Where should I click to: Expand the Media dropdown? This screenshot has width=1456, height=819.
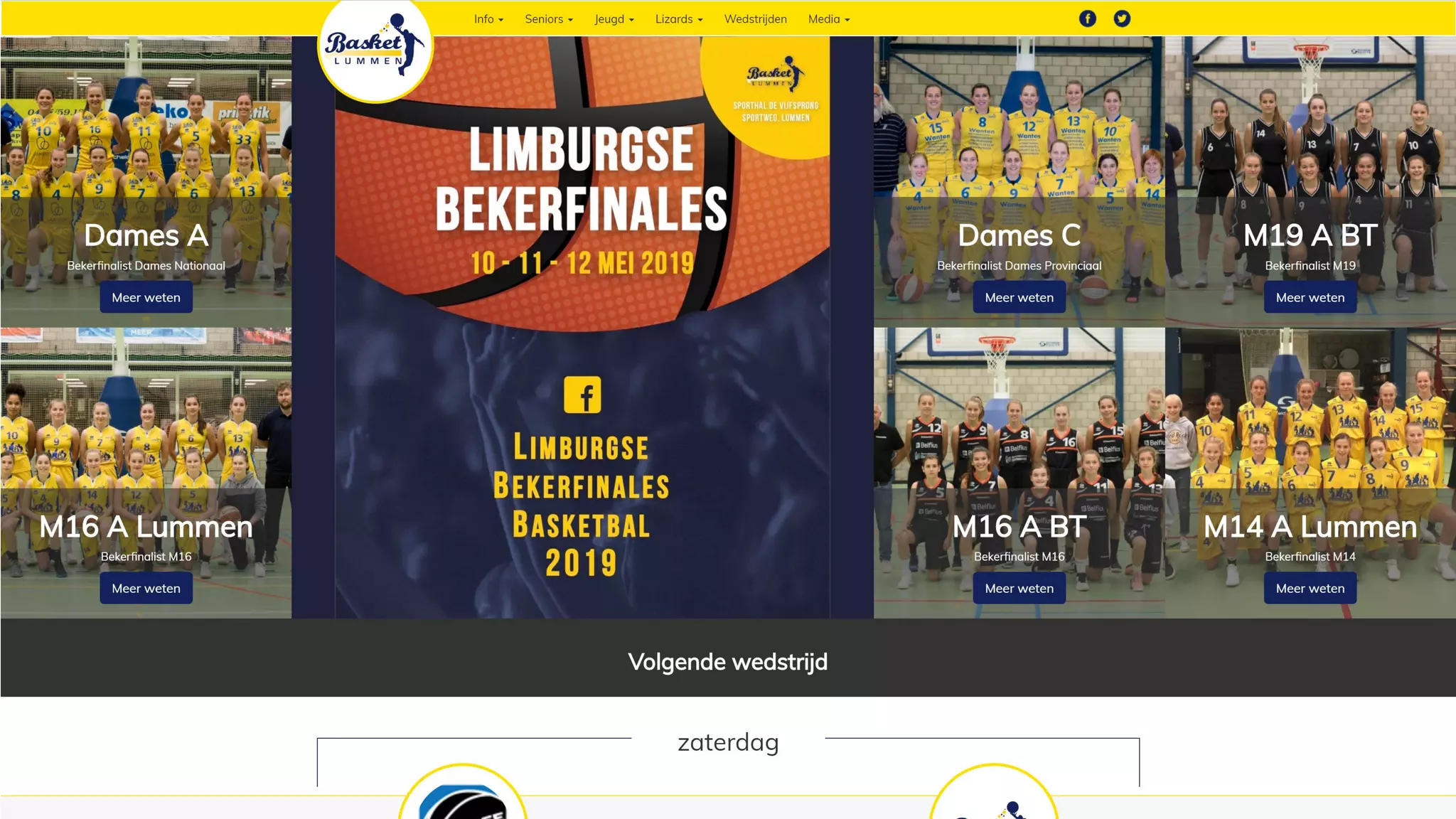829,19
